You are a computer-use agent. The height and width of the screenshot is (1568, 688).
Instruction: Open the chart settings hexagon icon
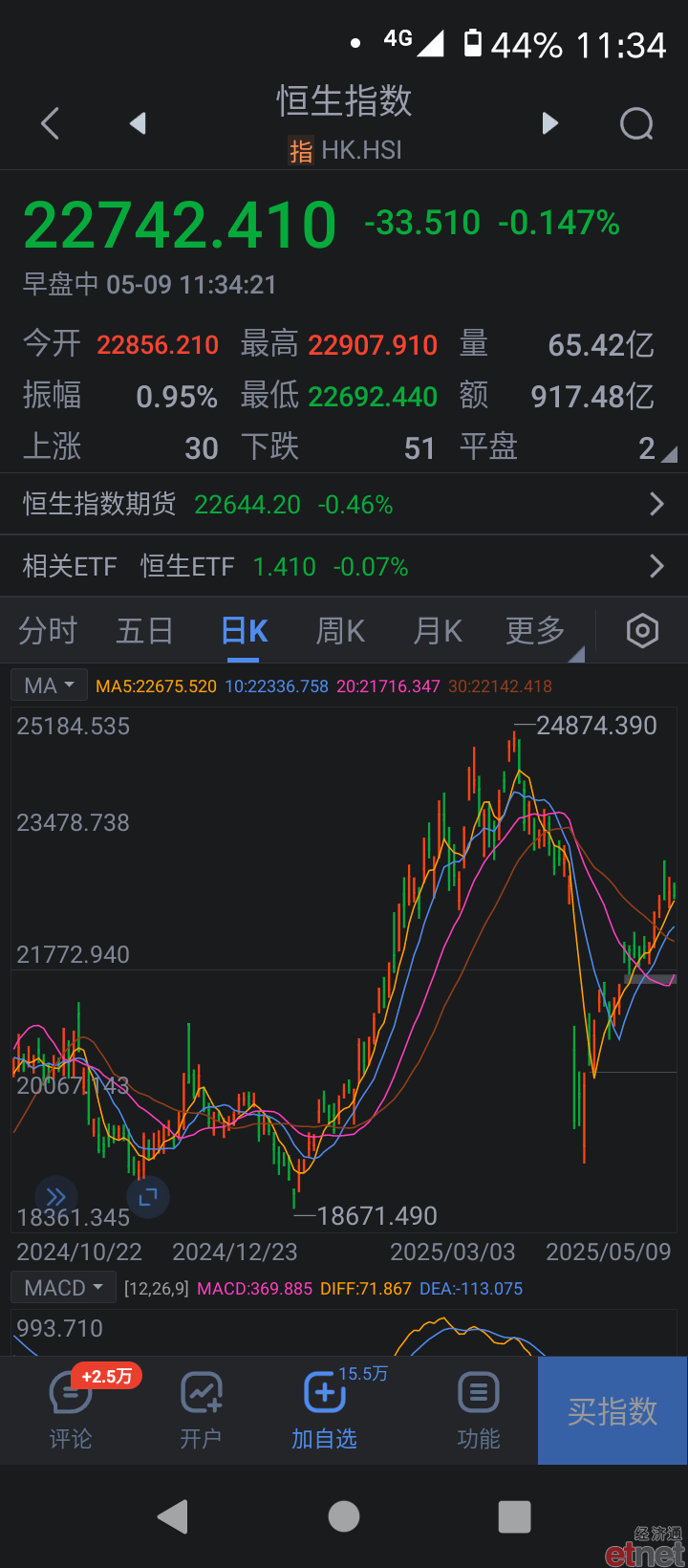[642, 631]
